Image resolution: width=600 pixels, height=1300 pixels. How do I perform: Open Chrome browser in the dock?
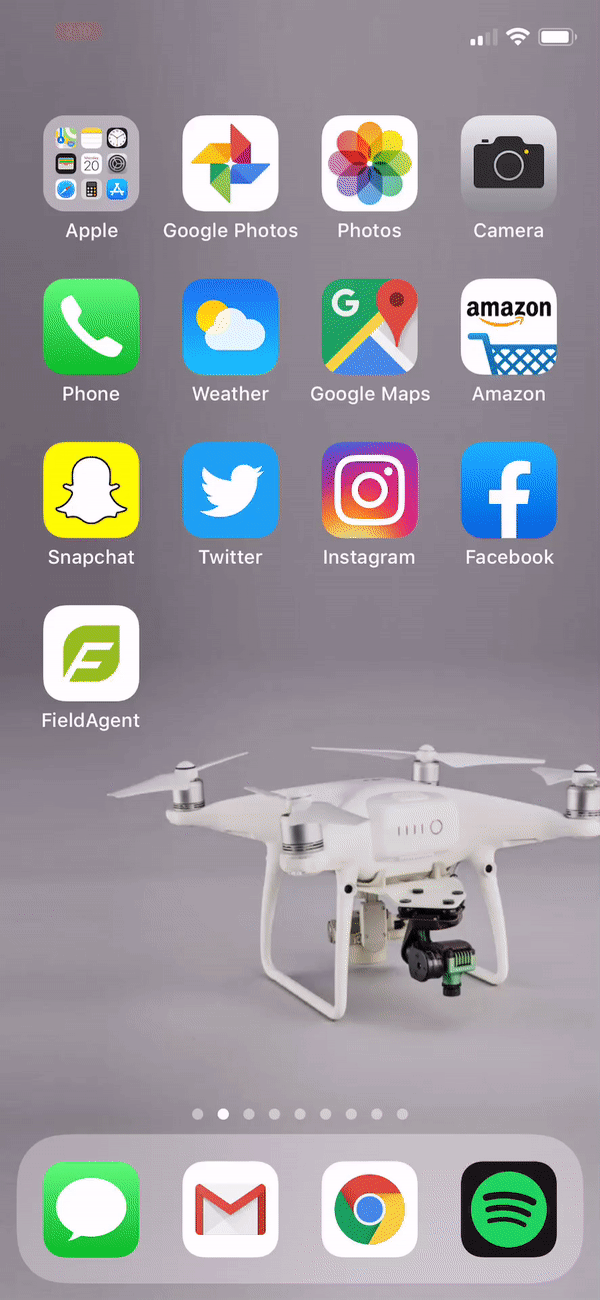369,1209
